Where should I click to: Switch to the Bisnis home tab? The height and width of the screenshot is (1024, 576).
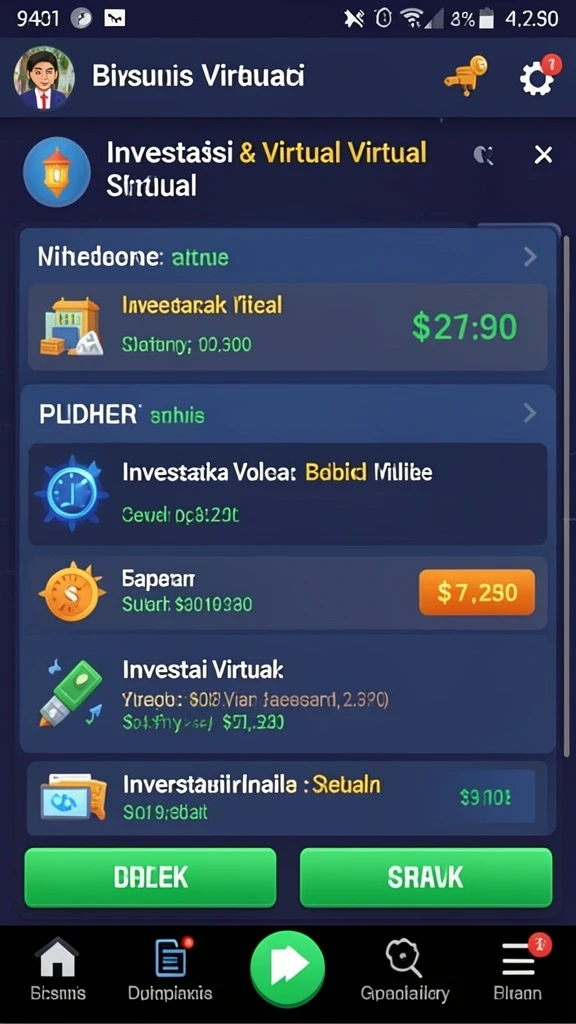tap(58, 970)
